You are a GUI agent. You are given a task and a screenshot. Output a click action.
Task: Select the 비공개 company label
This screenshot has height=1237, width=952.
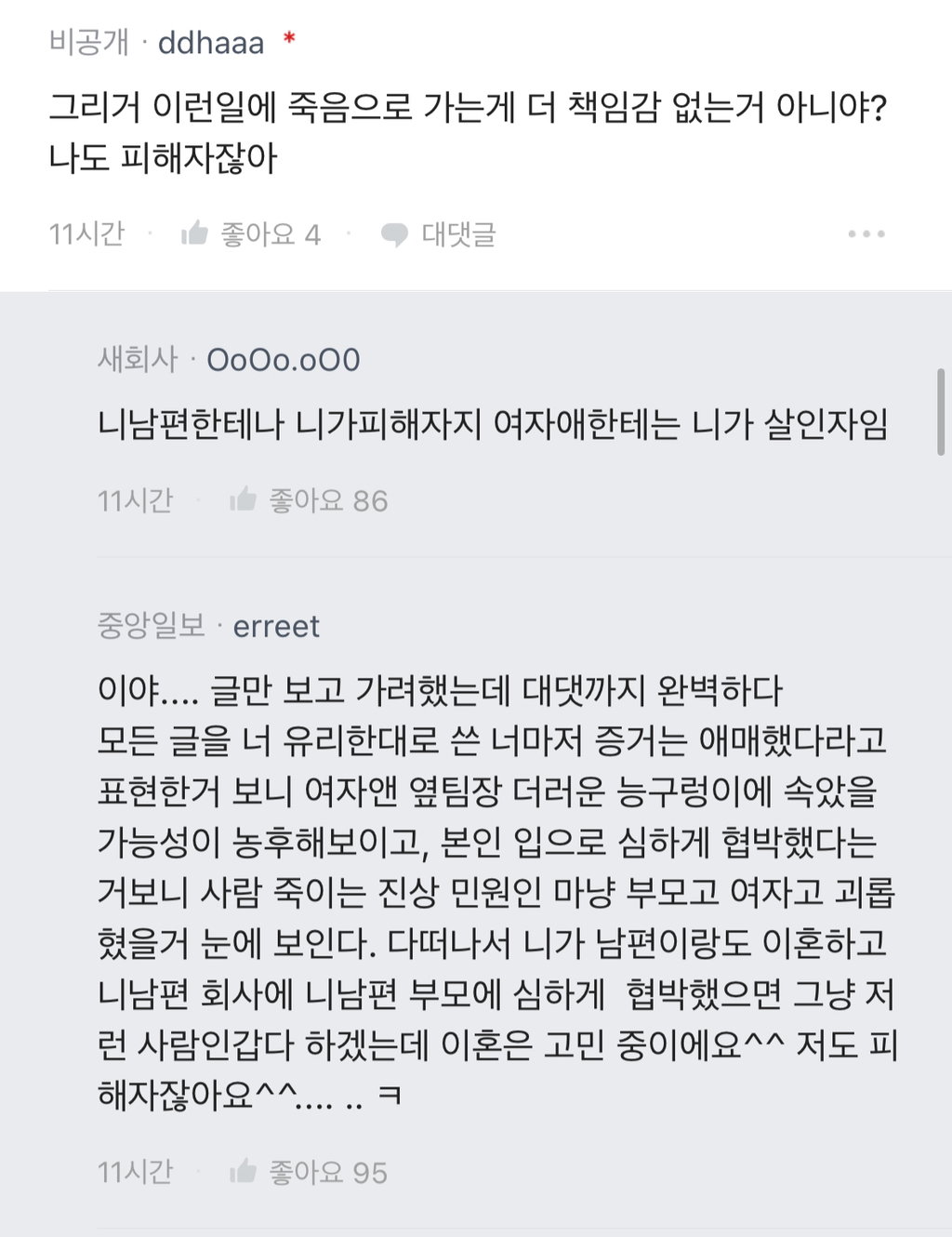[x=89, y=41]
